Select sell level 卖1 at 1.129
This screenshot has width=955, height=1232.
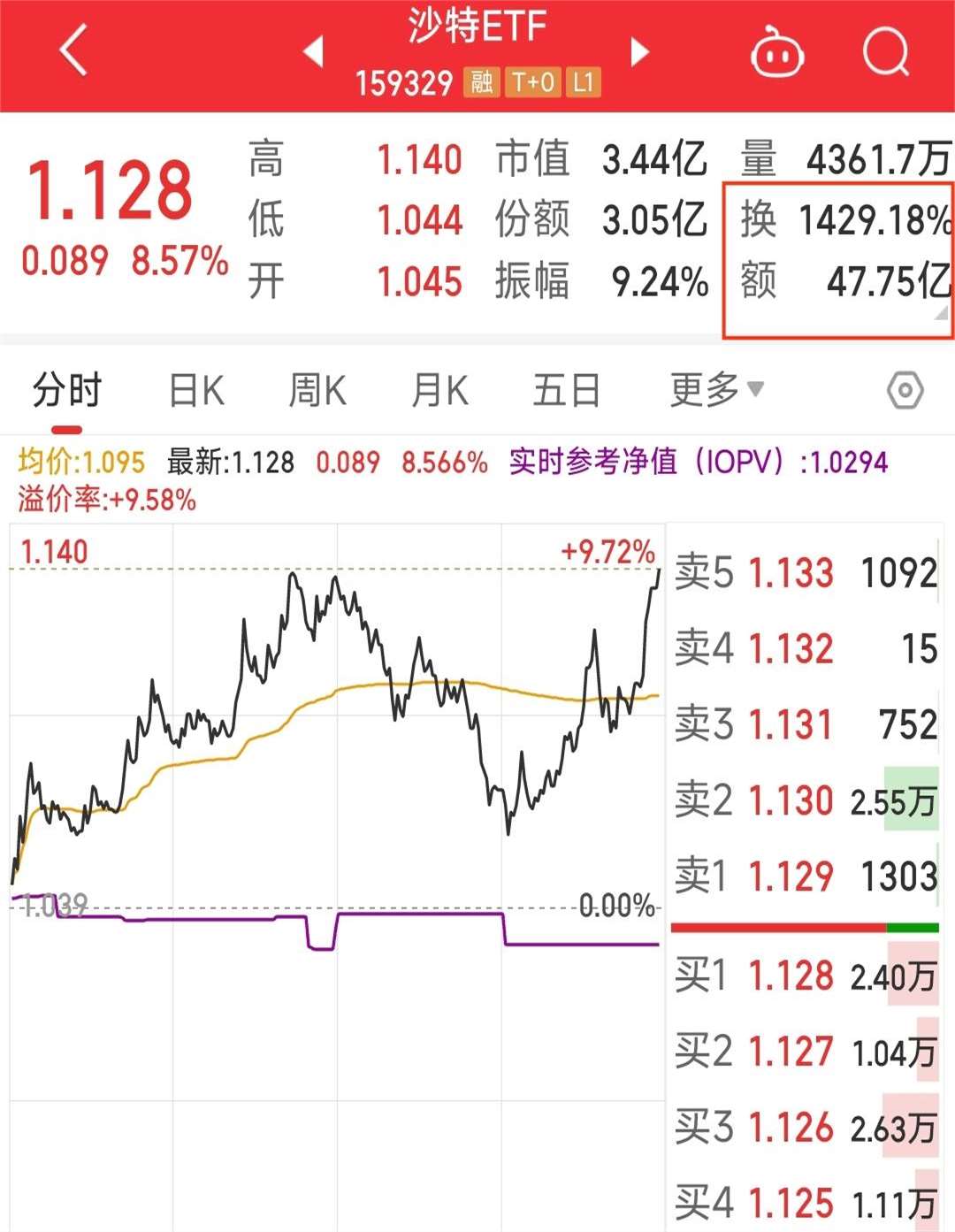click(x=790, y=875)
